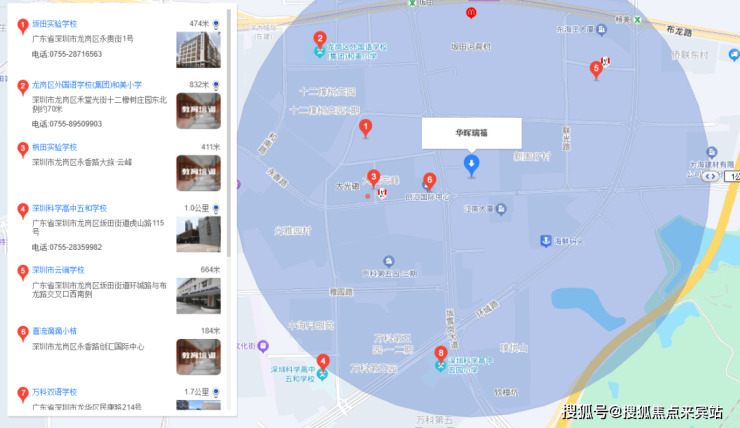Viewport: 740px width, 428px height.
Task: Open street view icon beside 832米
Action: point(216,85)
